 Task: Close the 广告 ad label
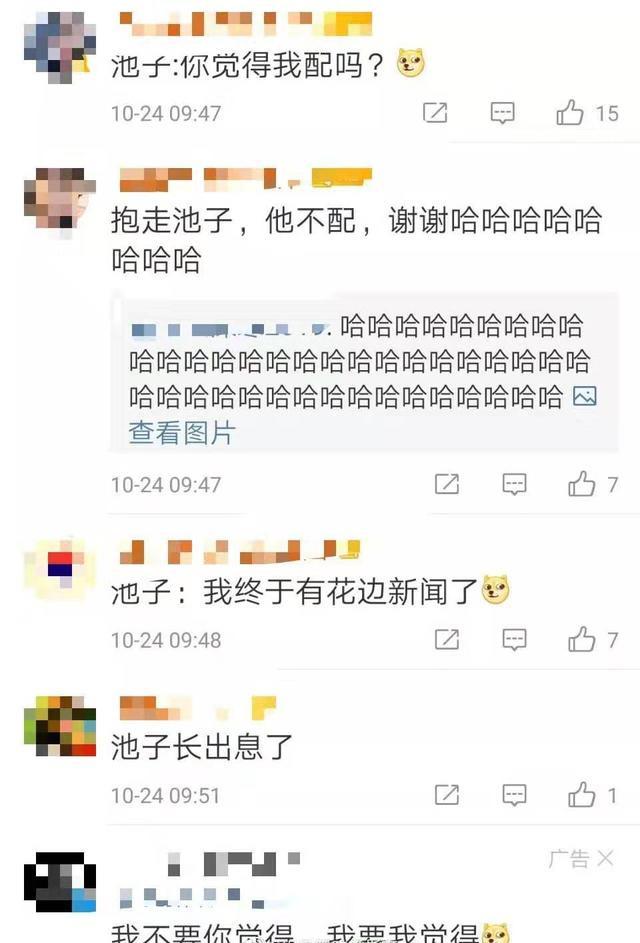pos(606,858)
